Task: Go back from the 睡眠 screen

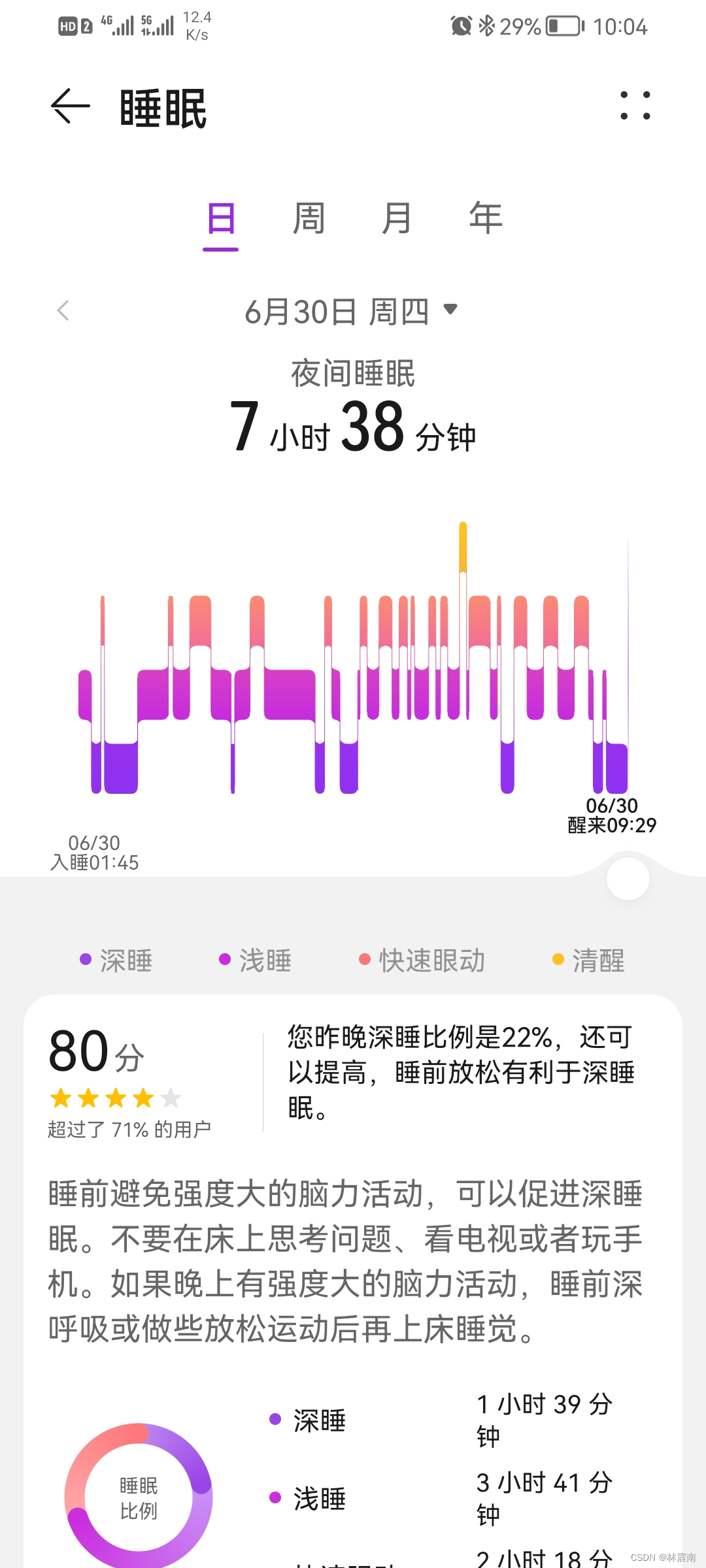Action: (x=70, y=106)
